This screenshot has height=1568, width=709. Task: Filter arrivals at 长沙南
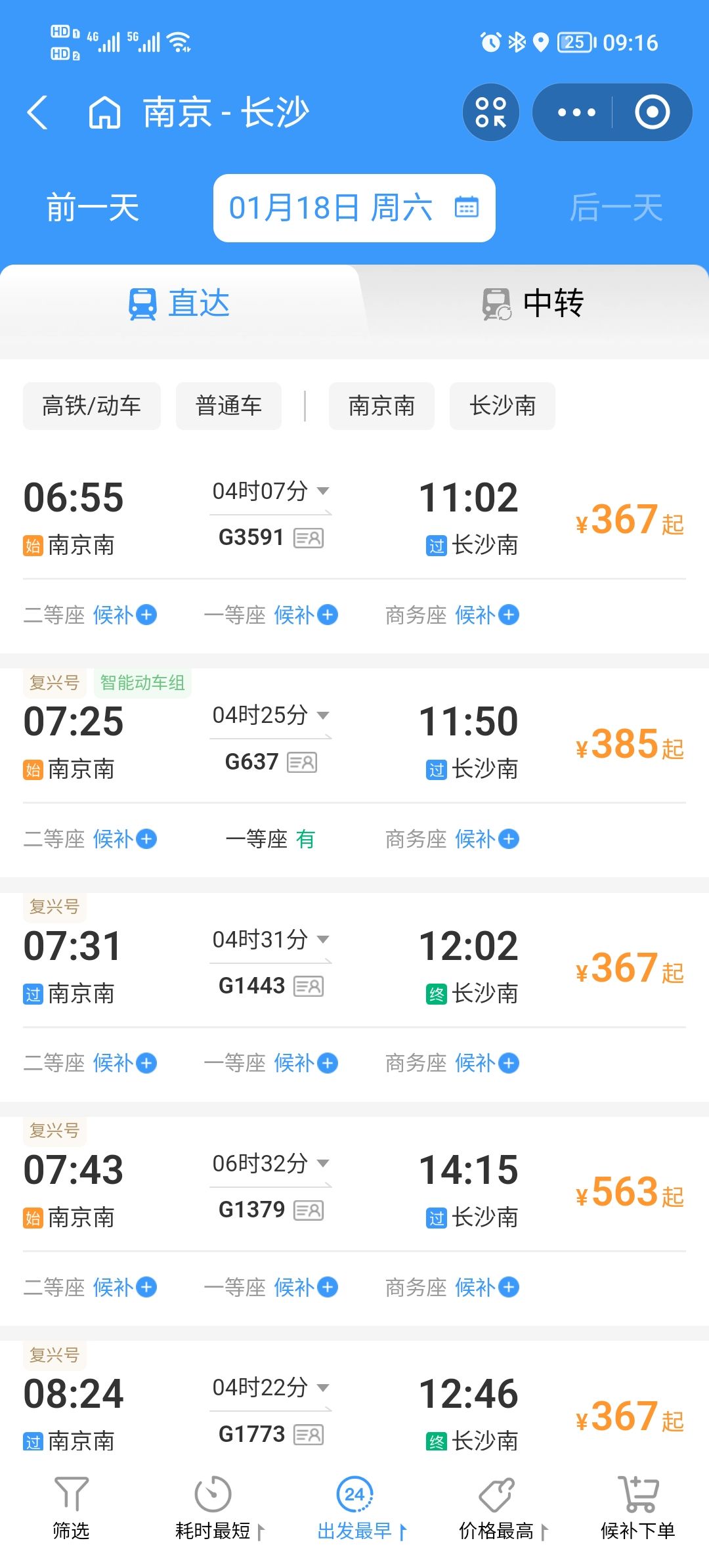tap(502, 406)
